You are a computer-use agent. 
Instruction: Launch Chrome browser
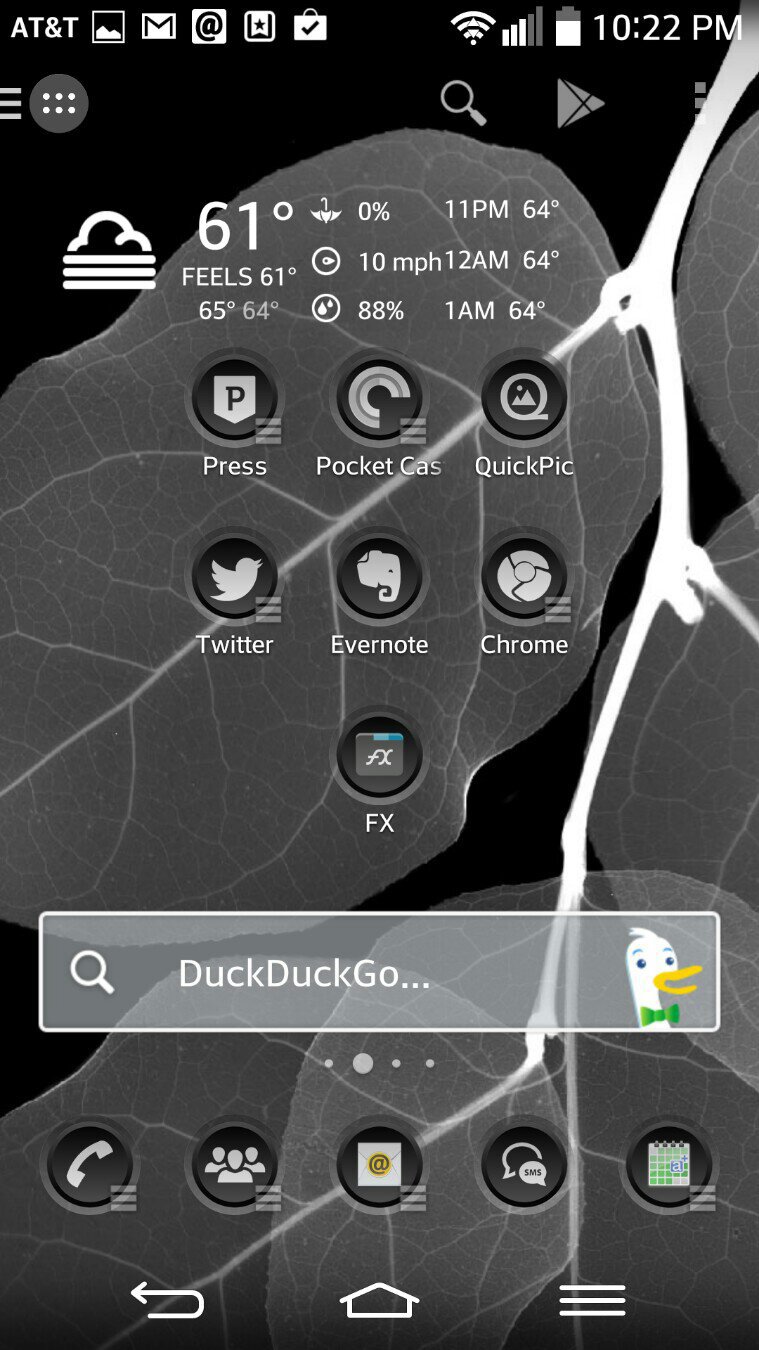coord(524,578)
